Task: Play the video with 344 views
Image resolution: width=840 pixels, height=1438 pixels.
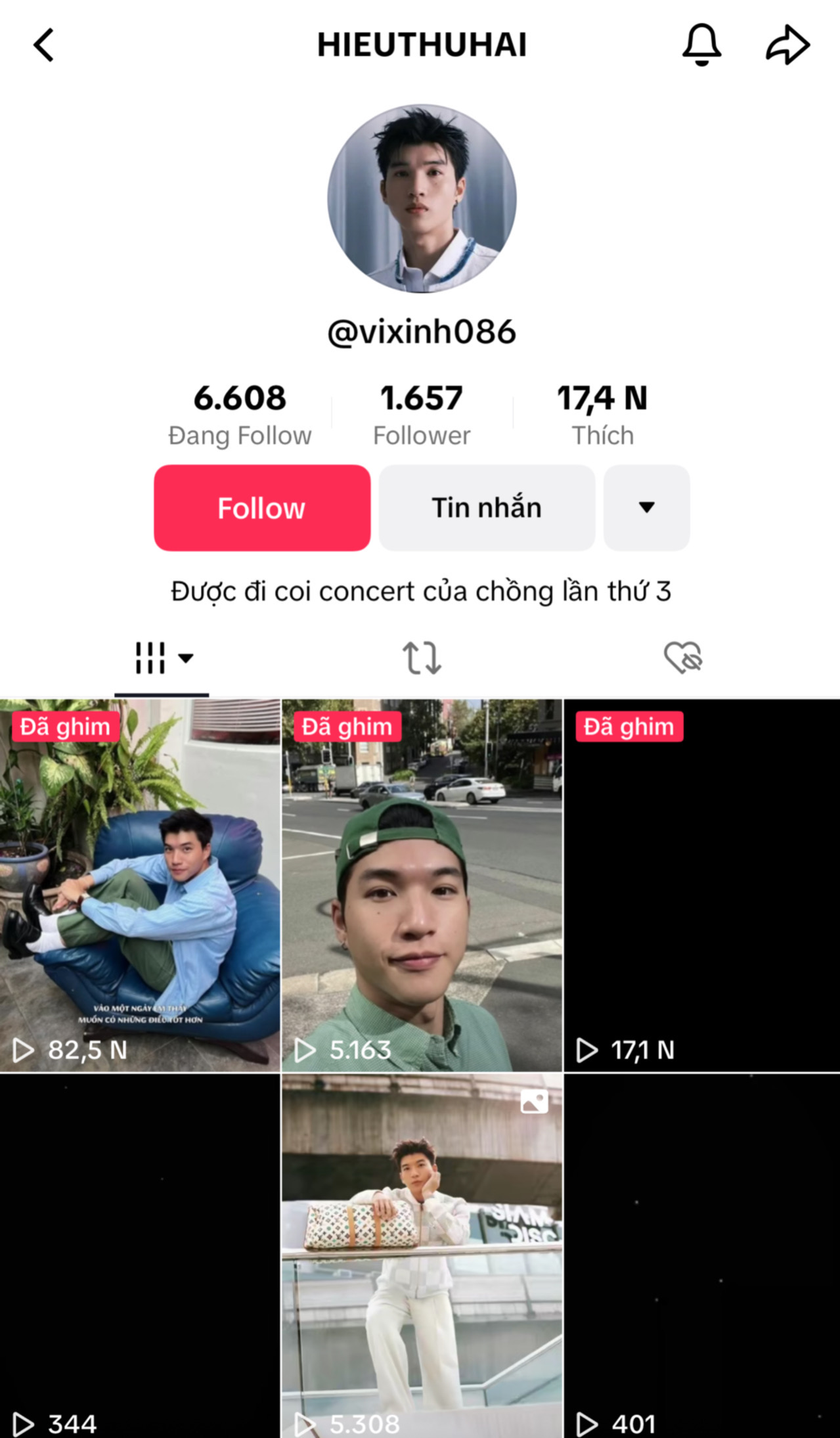Action: pos(140,1255)
